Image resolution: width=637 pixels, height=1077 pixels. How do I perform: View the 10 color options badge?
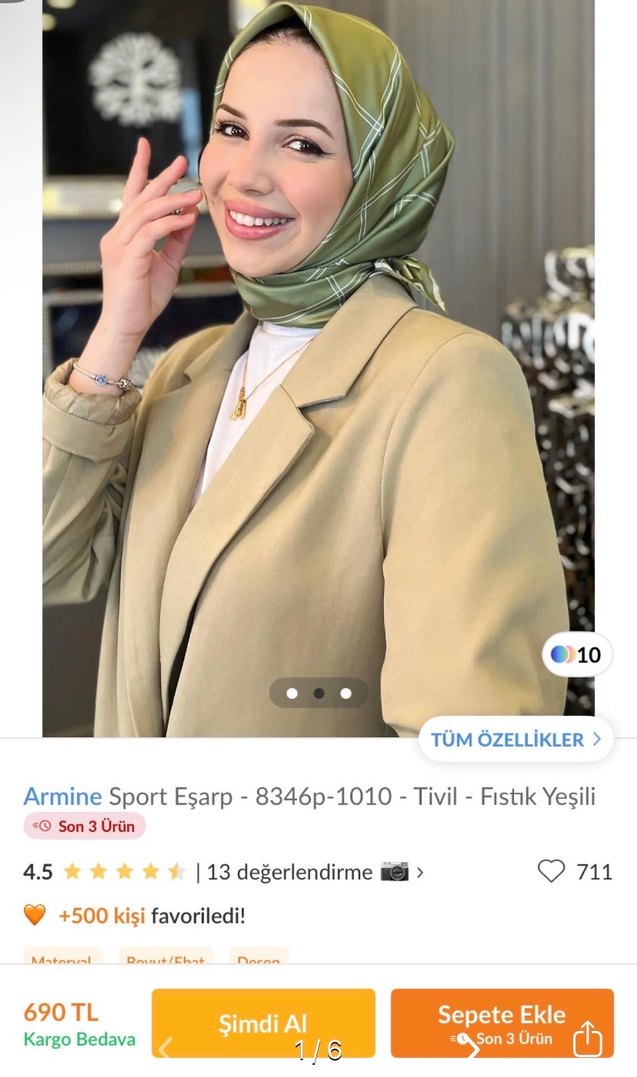coord(577,655)
